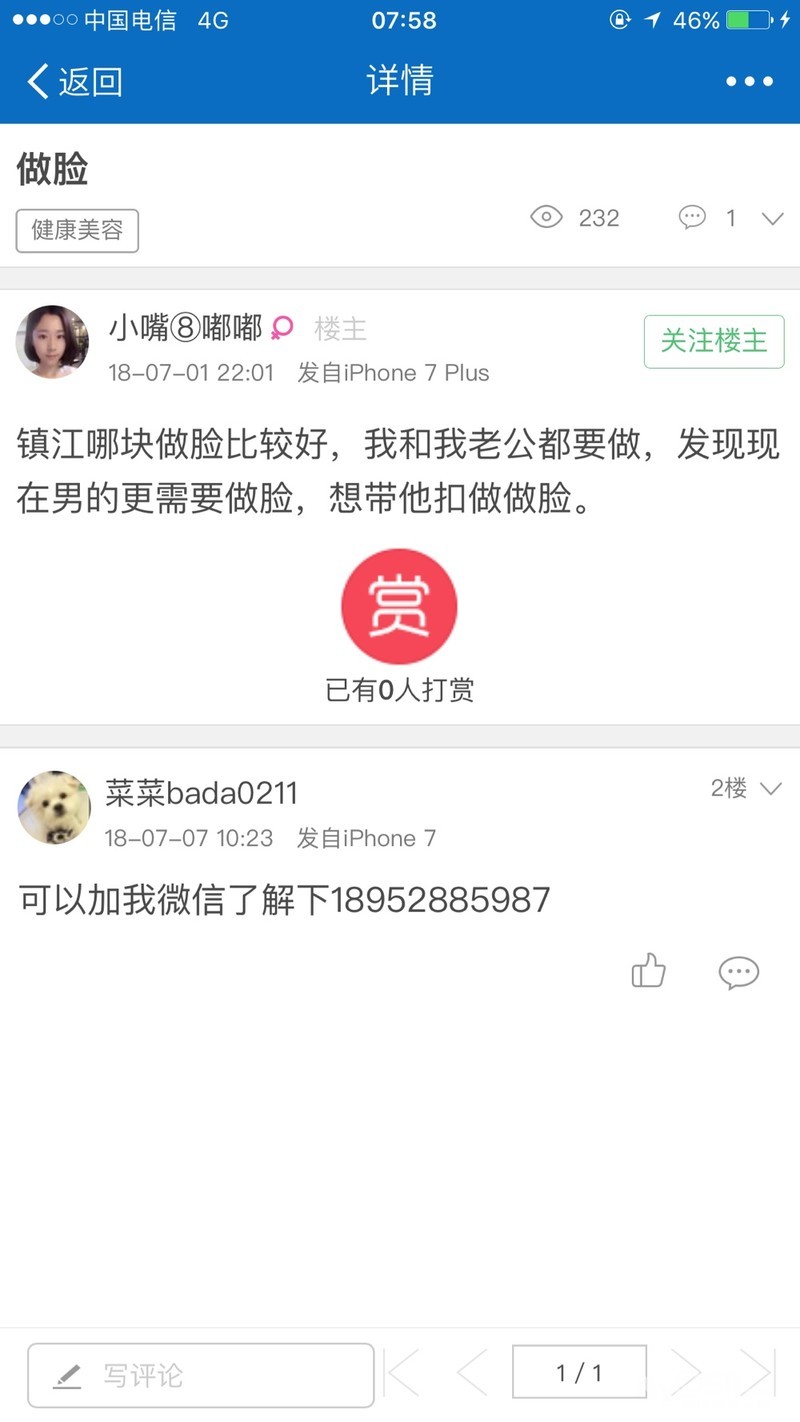This screenshot has width=800, height=1422.
Task: Go back using the 返回 button
Action: point(75,81)
